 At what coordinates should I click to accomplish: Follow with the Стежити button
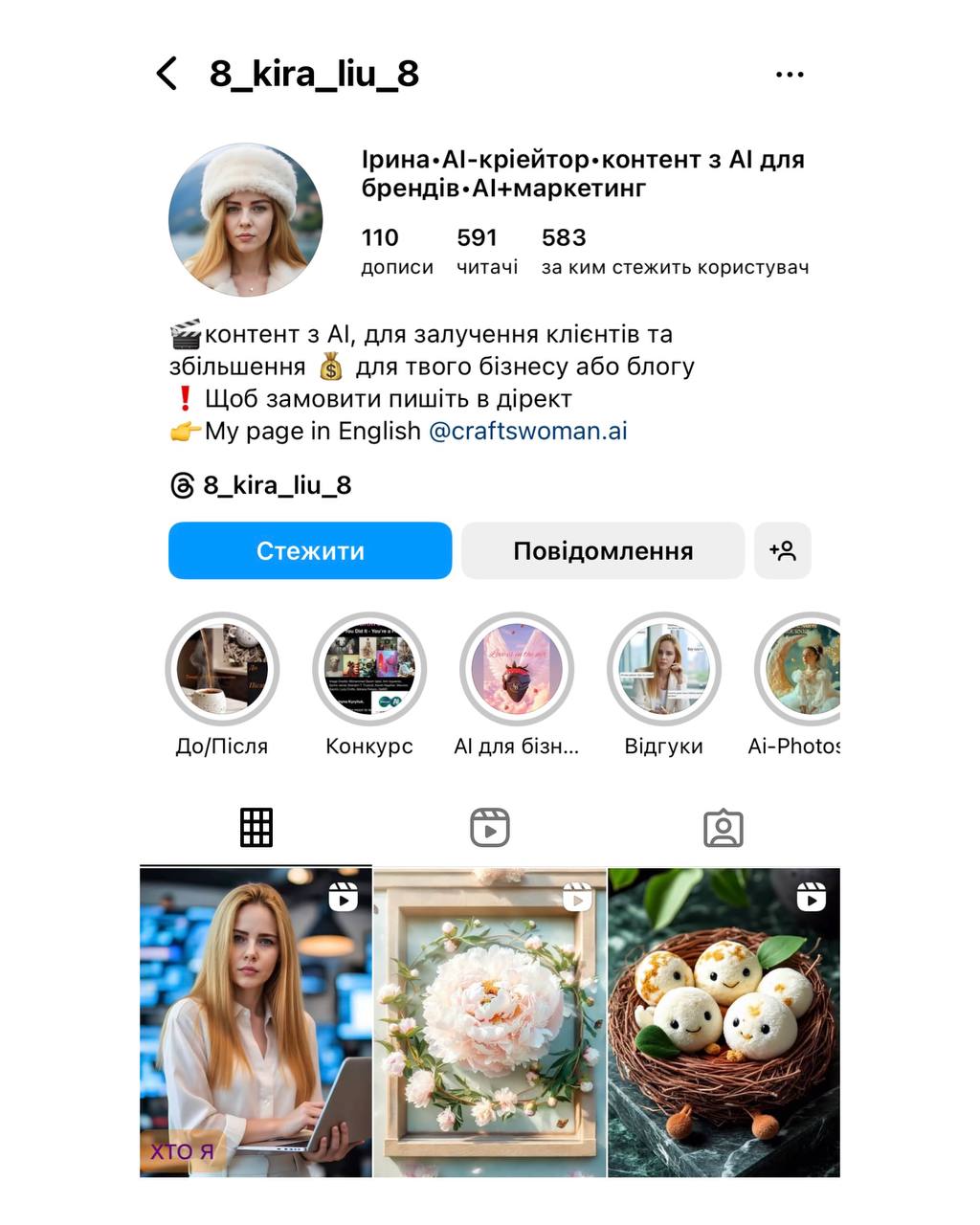tap(310, 550)
